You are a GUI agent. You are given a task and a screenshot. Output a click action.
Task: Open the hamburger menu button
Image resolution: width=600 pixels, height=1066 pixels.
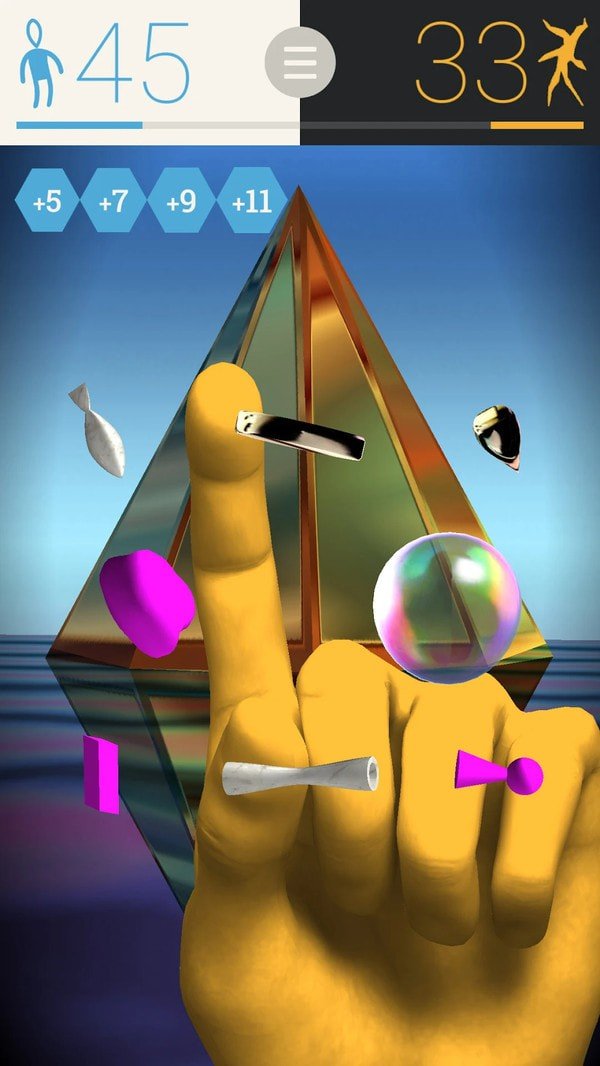tap(299, 62)
